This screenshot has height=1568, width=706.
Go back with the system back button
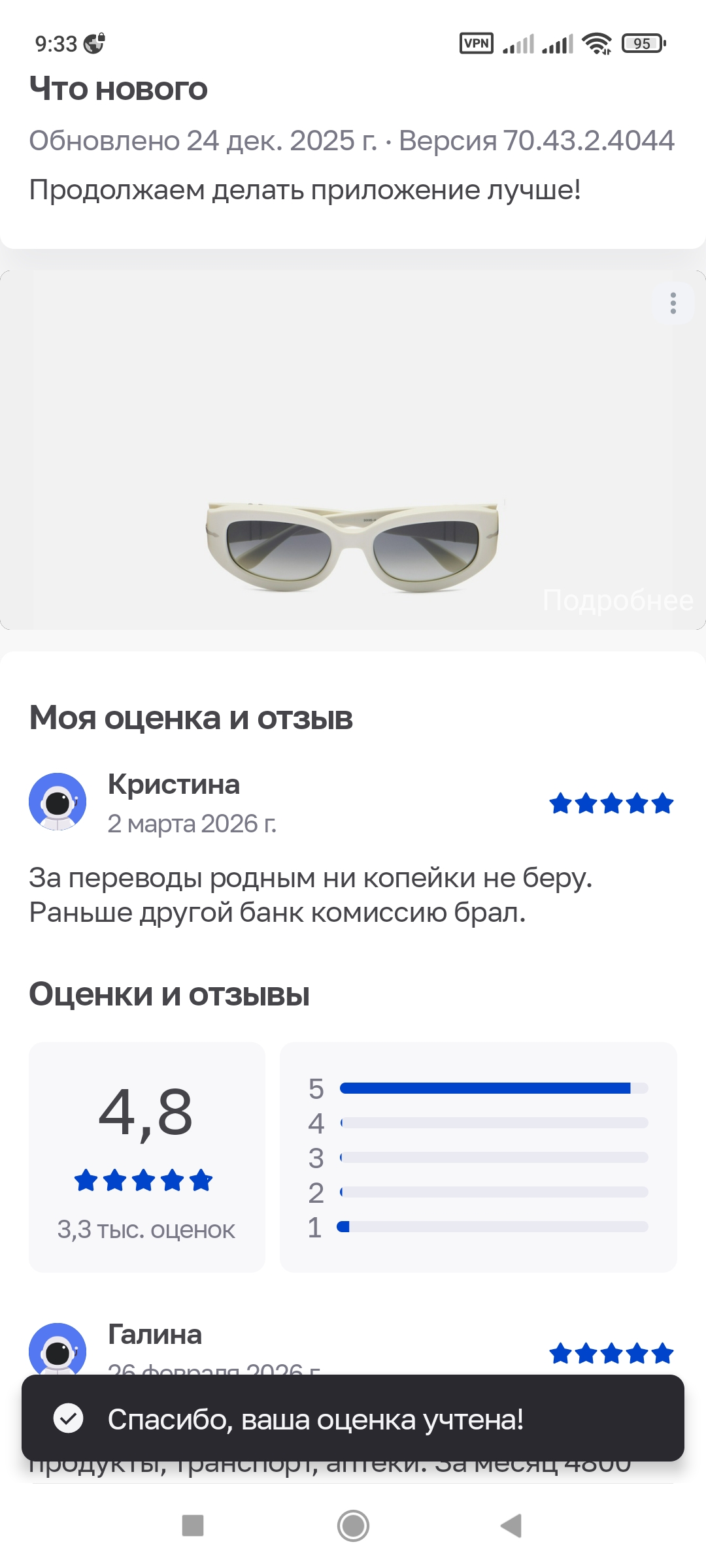pyautogui.click(x=511, y=1526)
